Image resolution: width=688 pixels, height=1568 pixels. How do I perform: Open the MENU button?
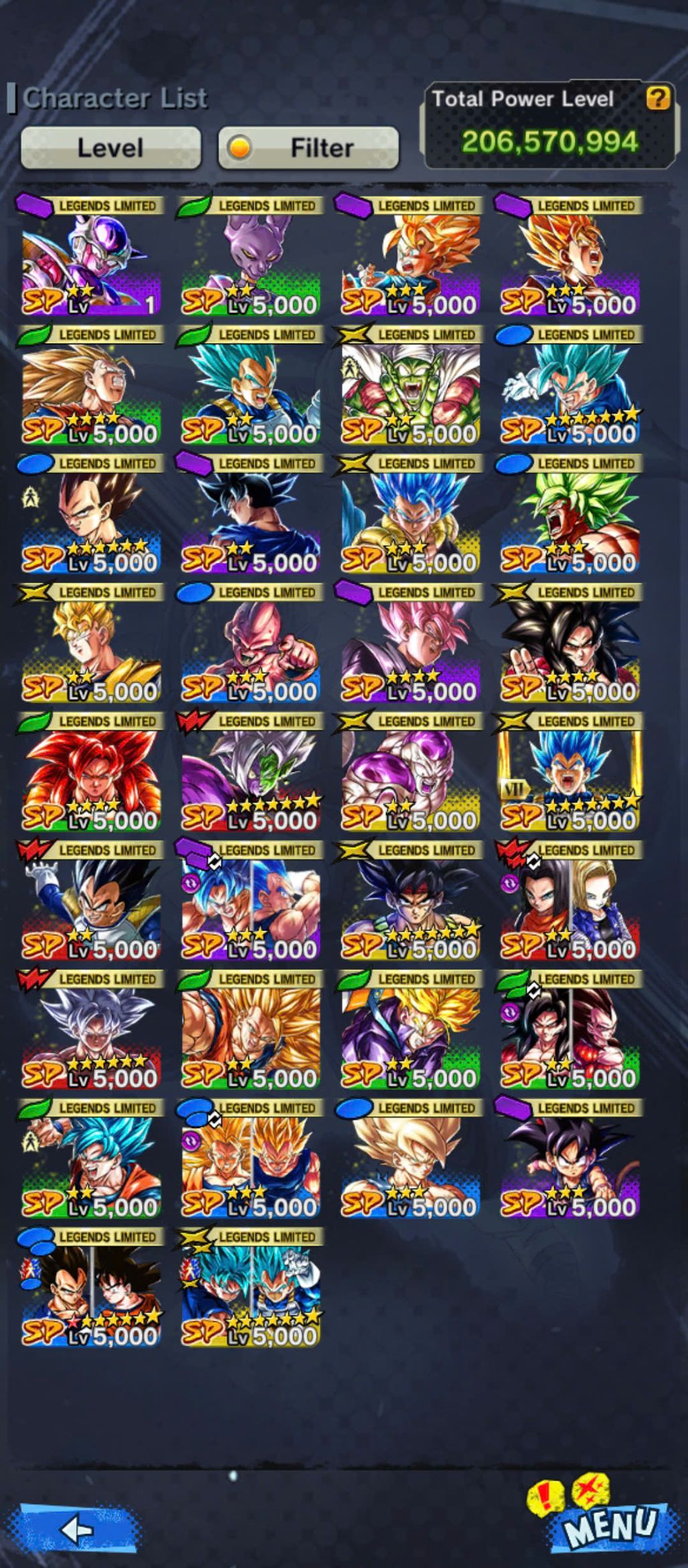pos(608,1526)
